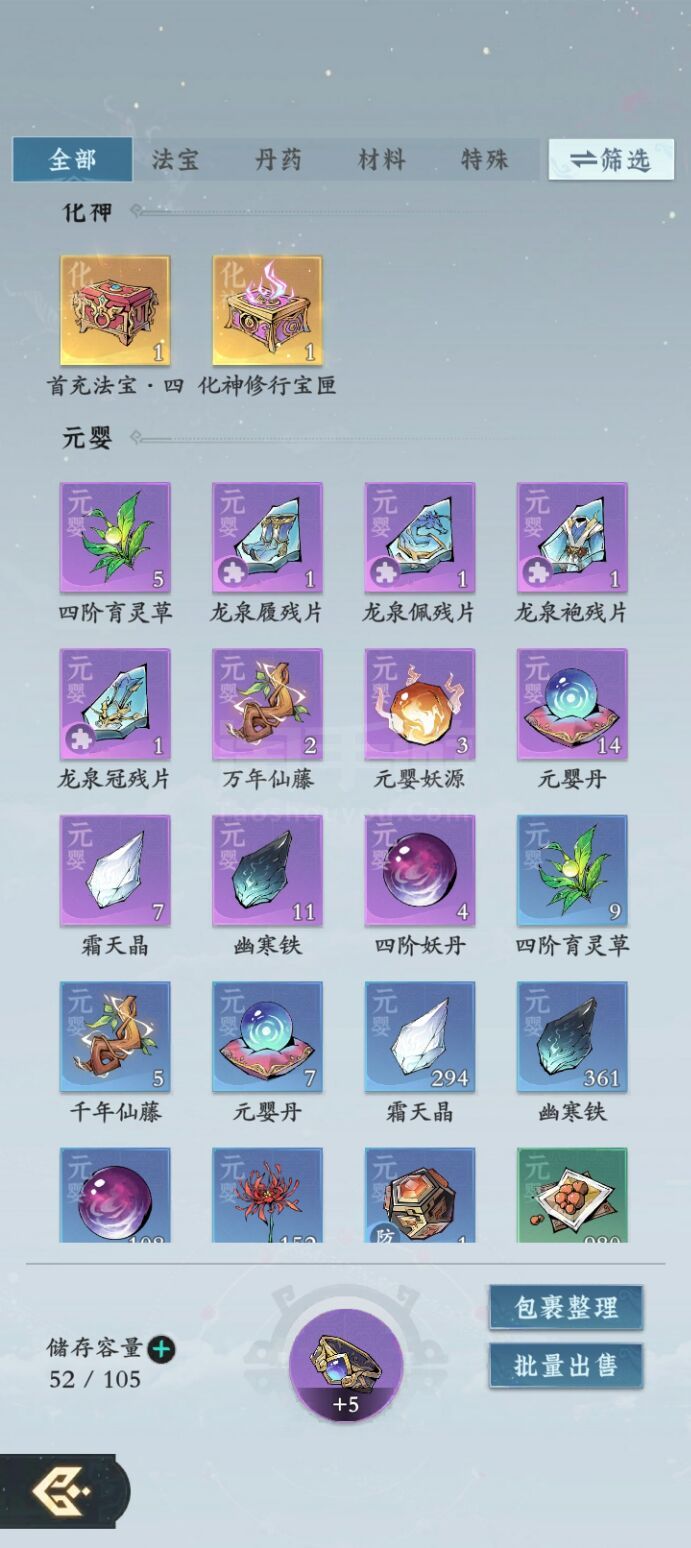The image size is (691, 1548).
Task: Select the 龙泉冠残片 item
Action: point(115,704)
